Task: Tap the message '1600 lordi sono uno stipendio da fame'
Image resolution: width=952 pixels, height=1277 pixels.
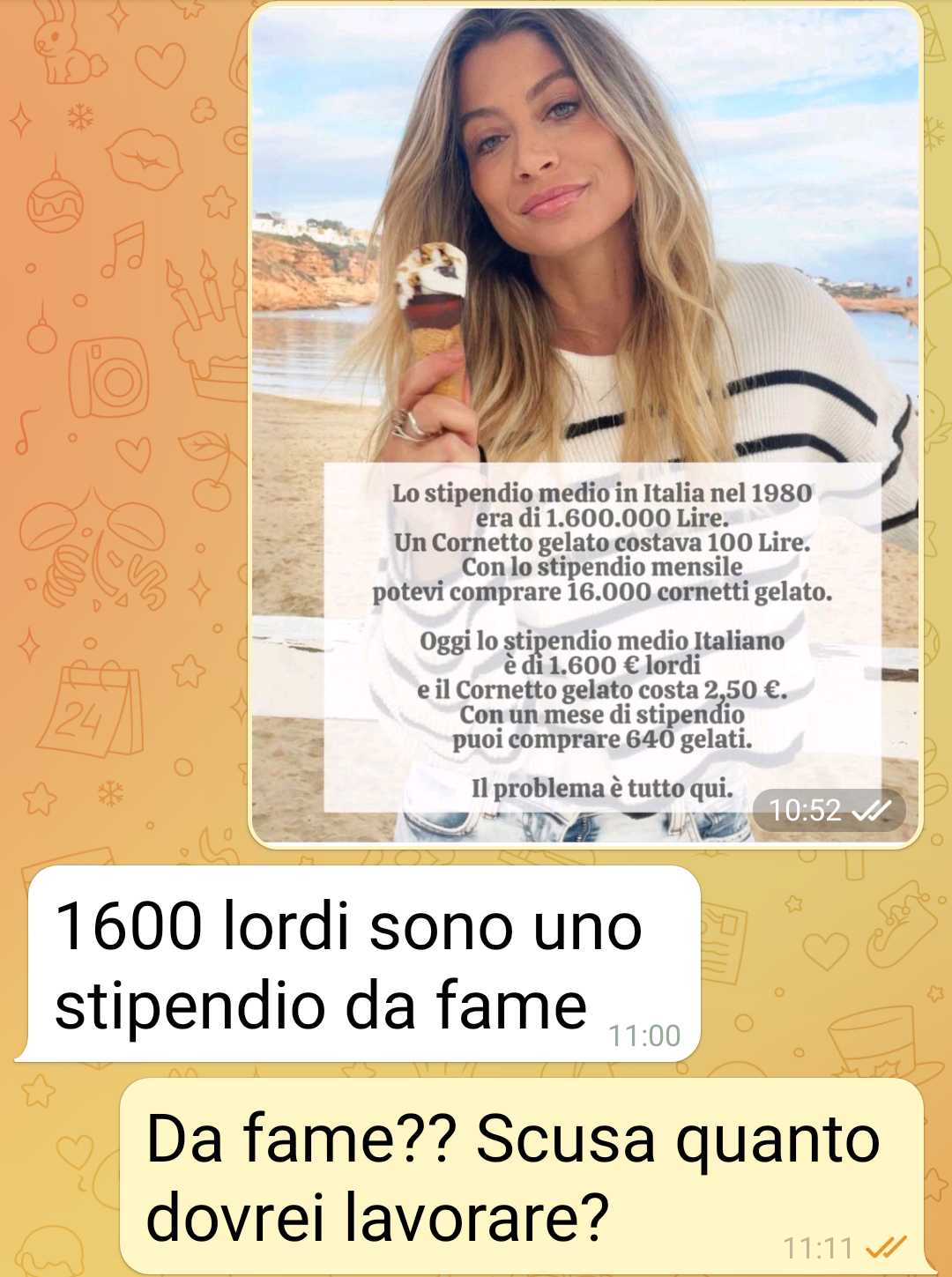Action: point(353,964)
